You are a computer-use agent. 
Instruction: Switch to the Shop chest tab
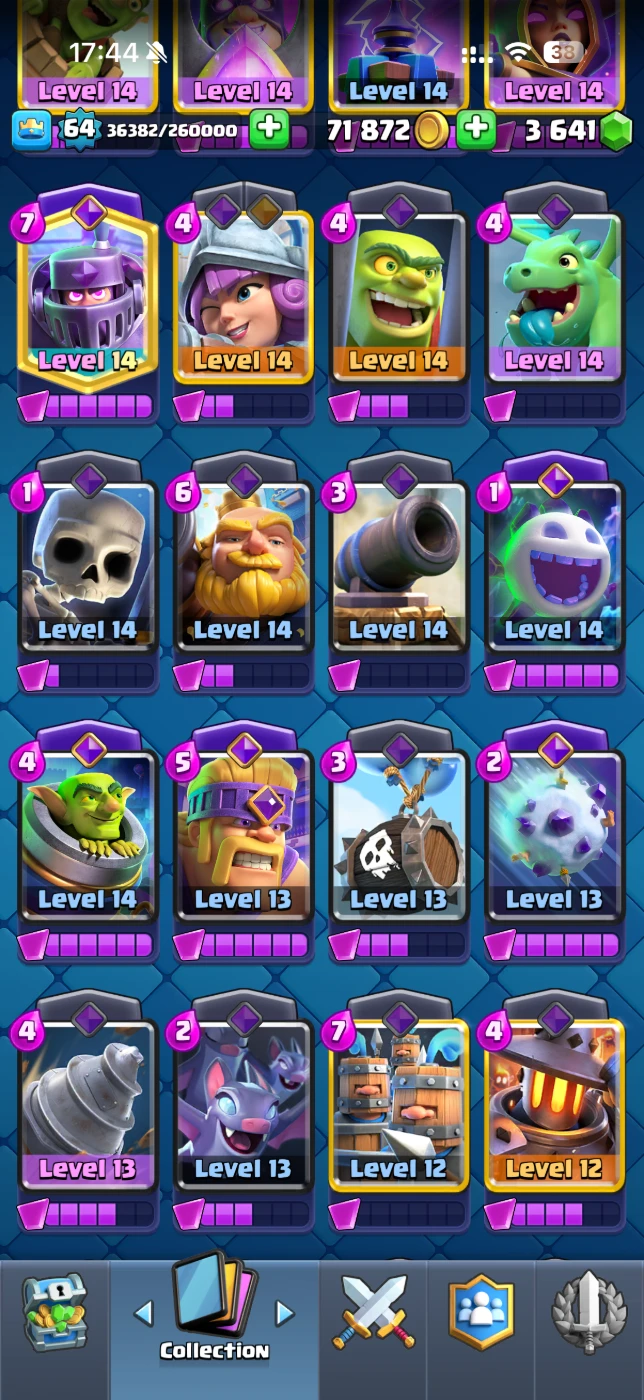[55, 1311]
